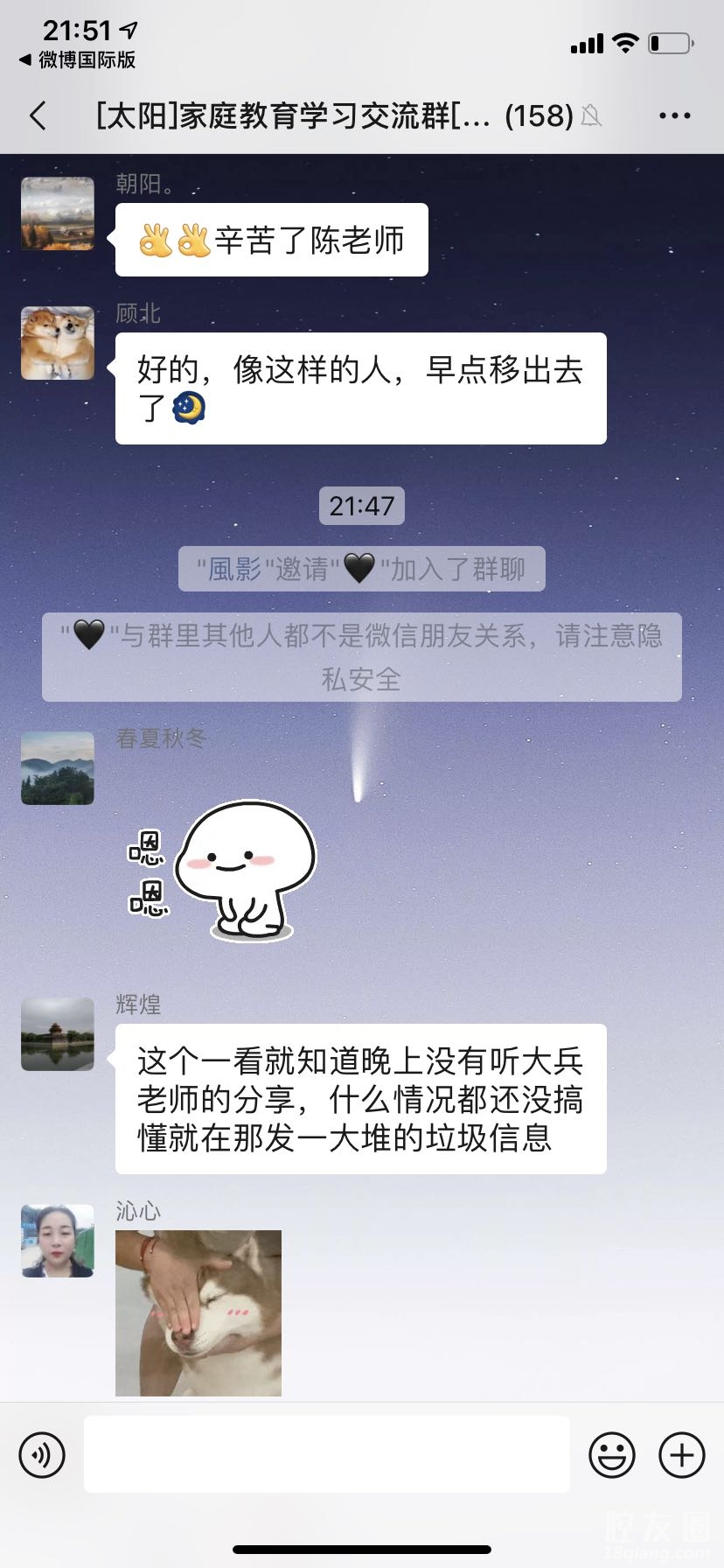Viewport: 724px width, 1568px height.
Task: Open 顾北's profile from avatar
Action: 58,343
